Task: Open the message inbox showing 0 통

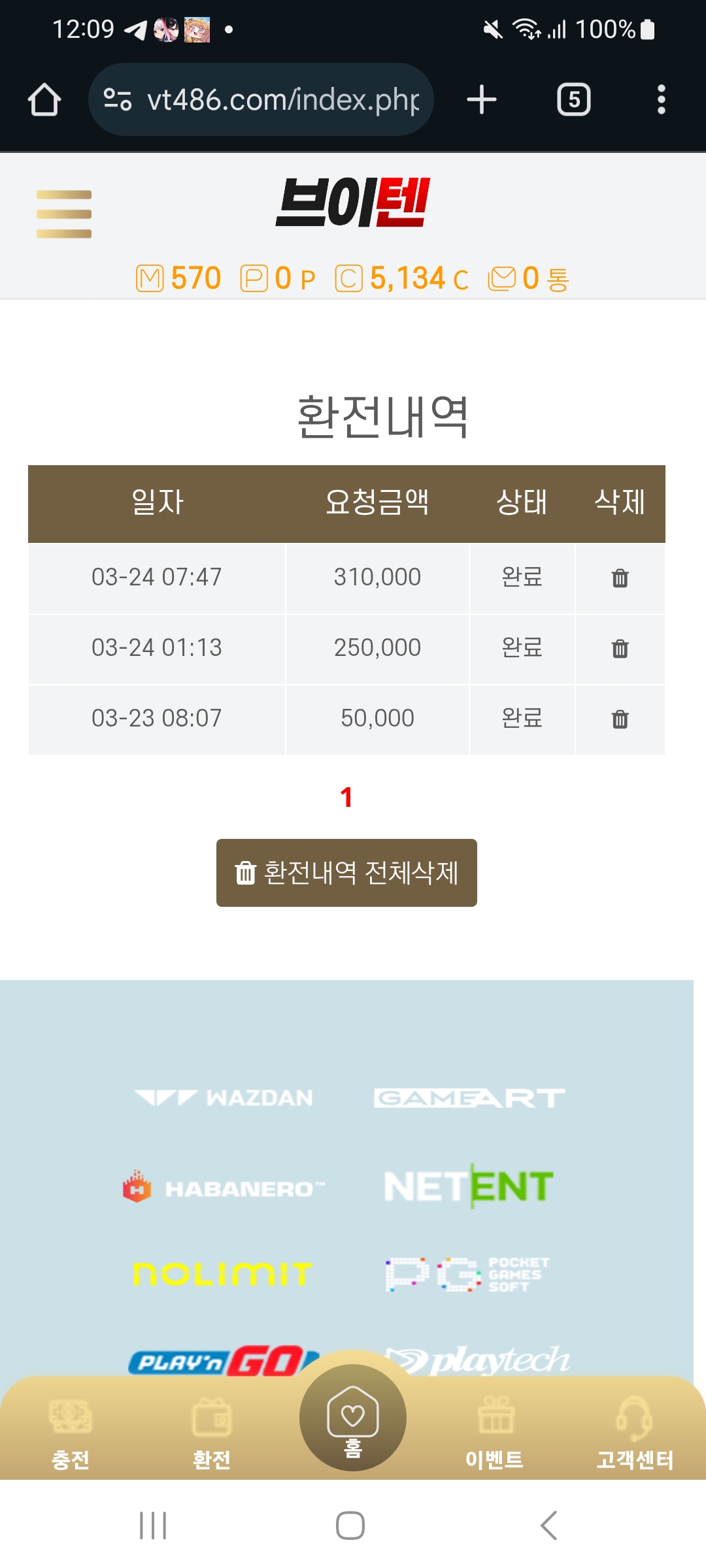Action: click(529, 279)
